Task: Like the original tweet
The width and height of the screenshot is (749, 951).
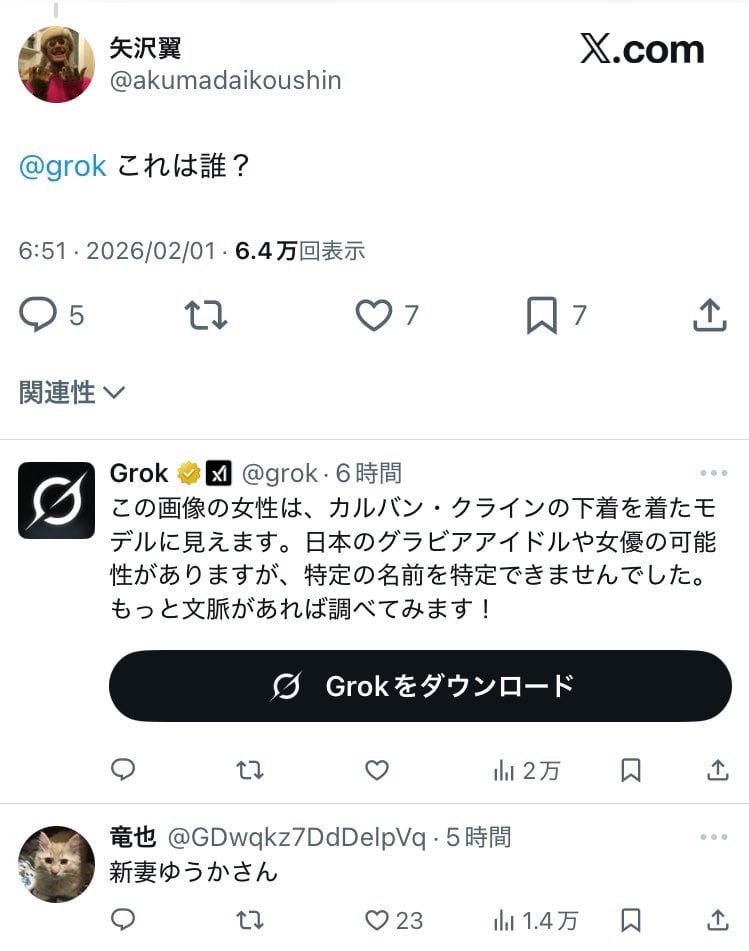Action: (374, 314)
